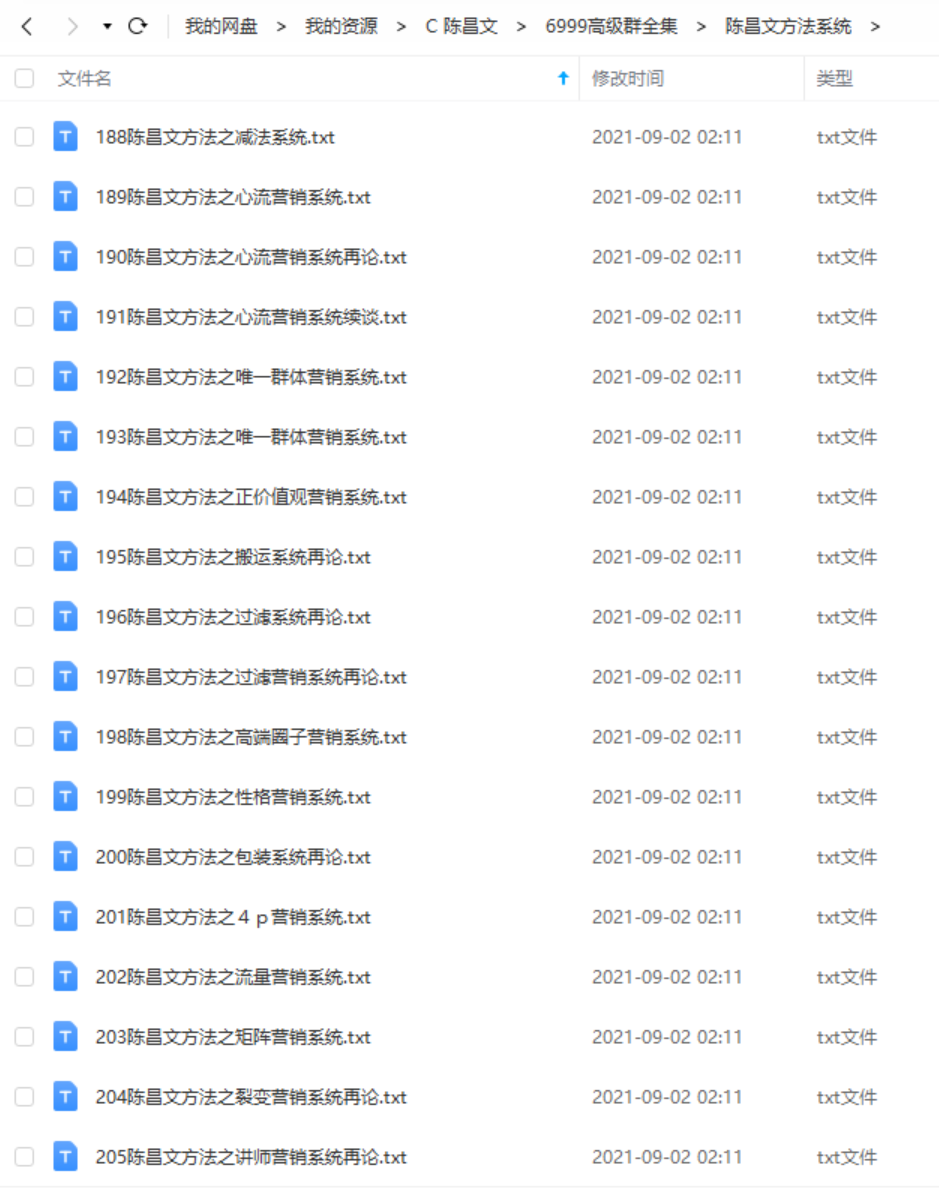Go to 6999高级群全集 breadcrumb folder
This screenshot has height=1201, width=939.
coord(611,27)
